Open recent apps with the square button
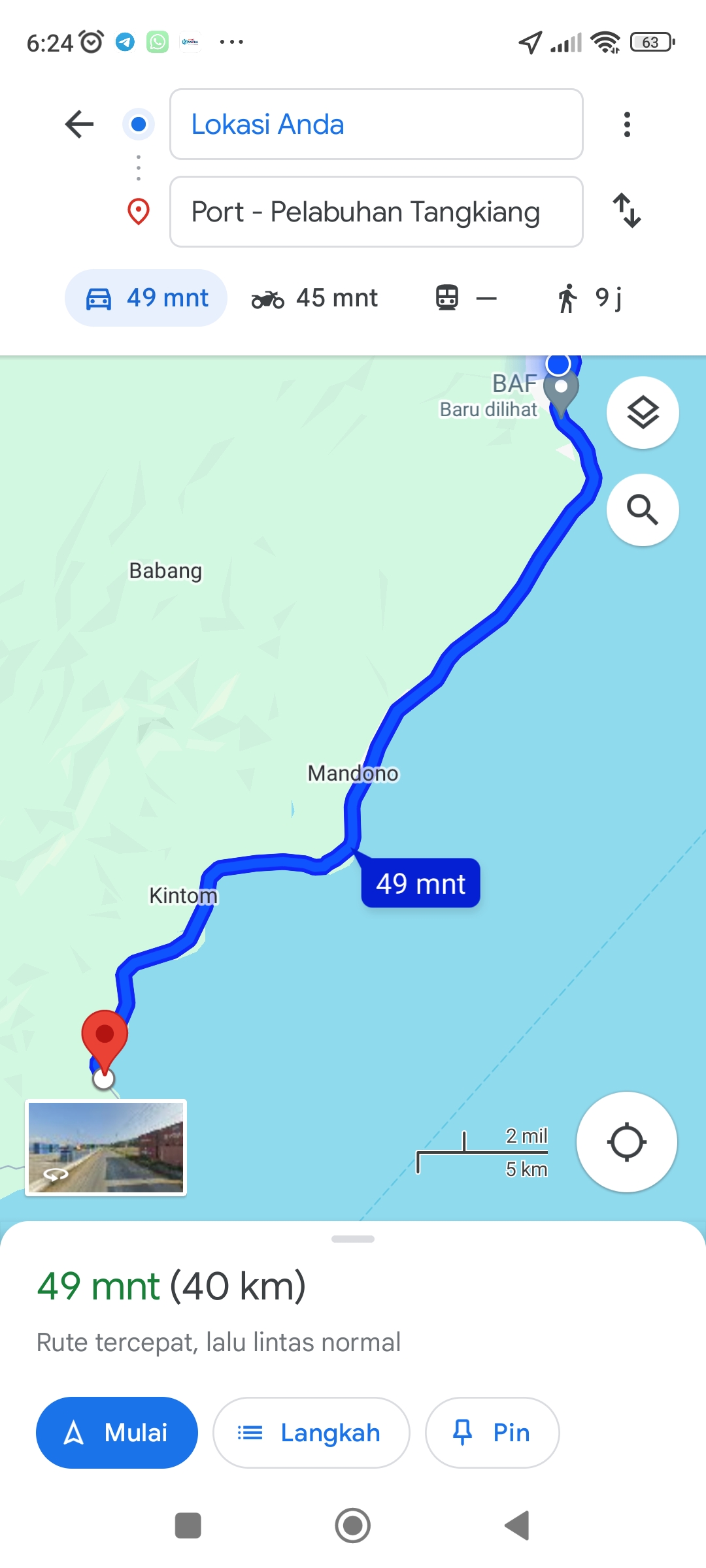The image size is (706, 1568). (x=188, y=1526)
